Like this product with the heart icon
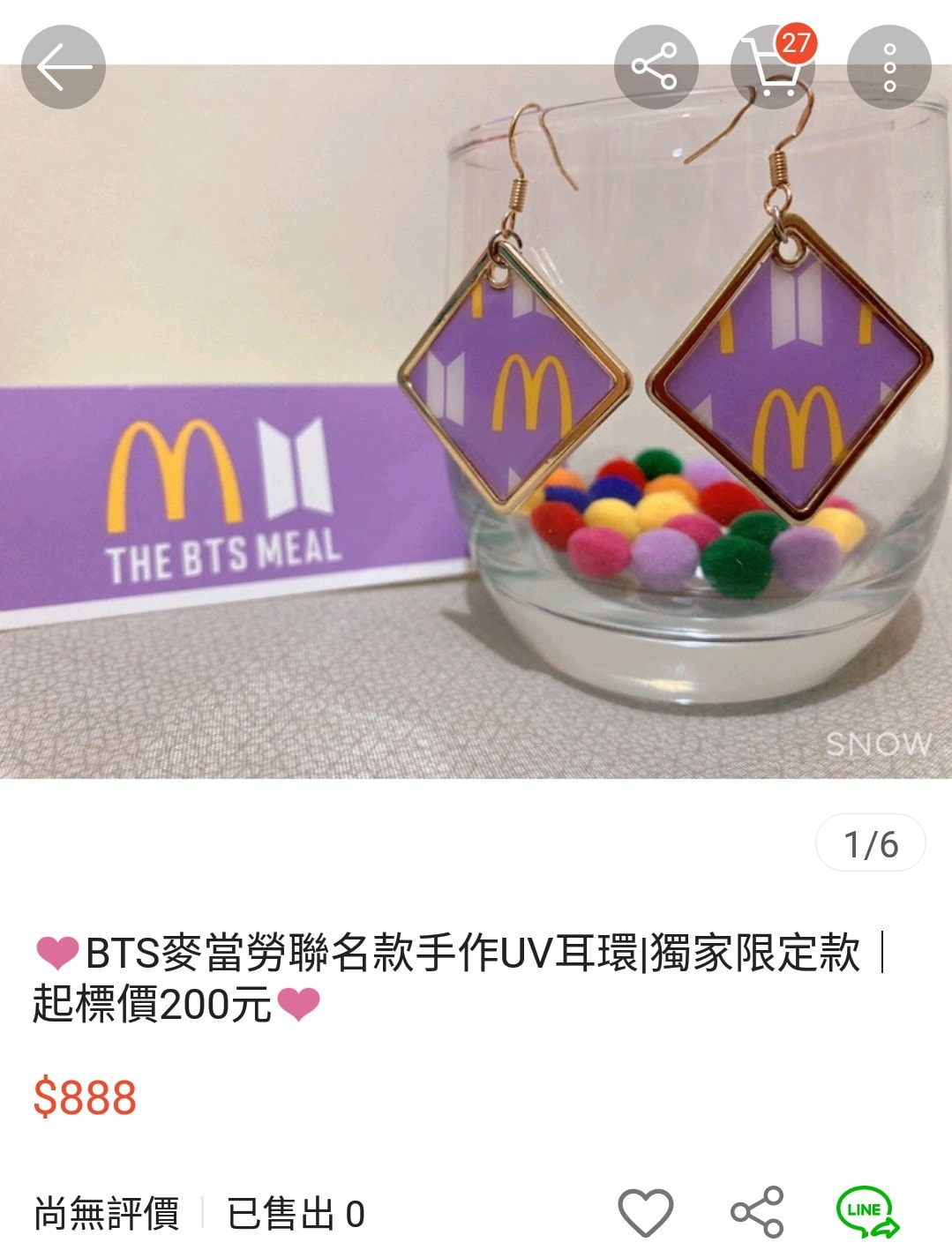This screenshot has width=952, height=1250. [645, 1212]
